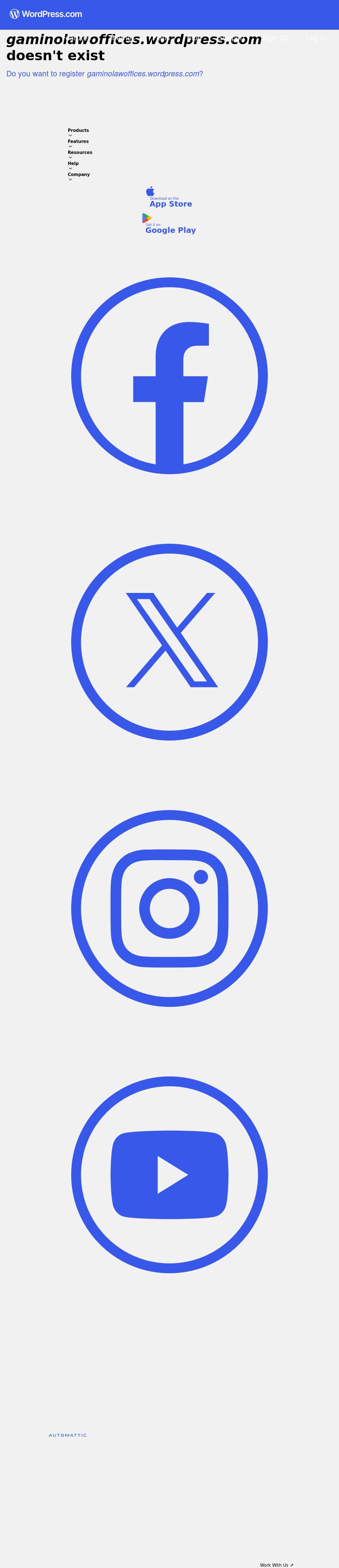Viewport: 339px width, 1568px height.
Task: Tap Log In in the header
Action: (x=315, y=38)
